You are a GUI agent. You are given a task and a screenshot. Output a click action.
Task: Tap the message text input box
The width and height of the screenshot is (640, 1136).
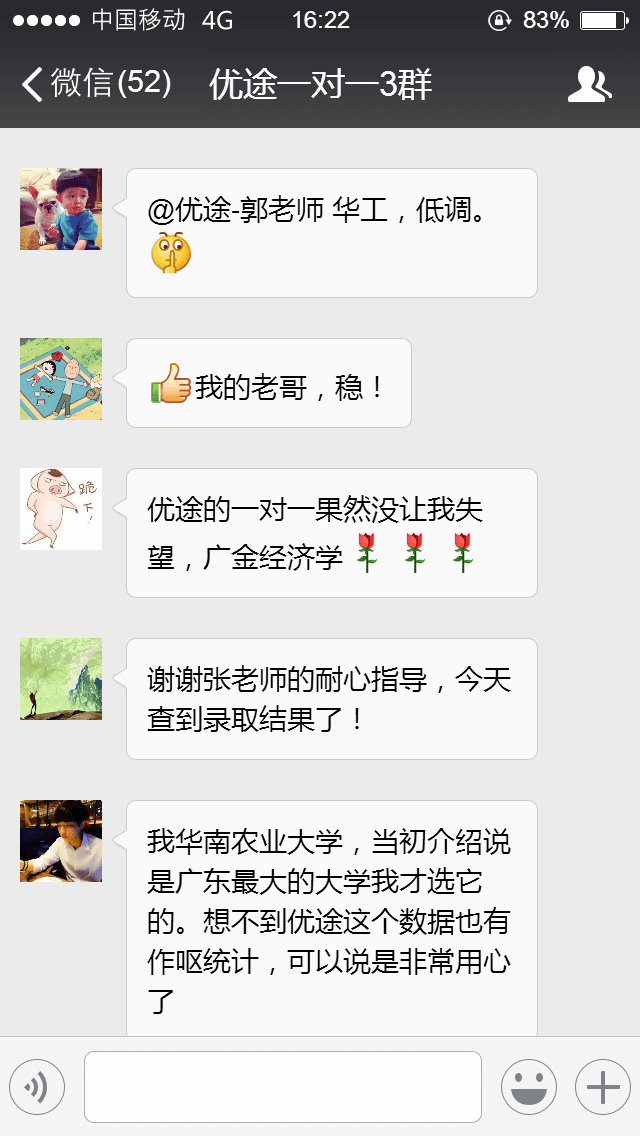tap(282, 1086)
